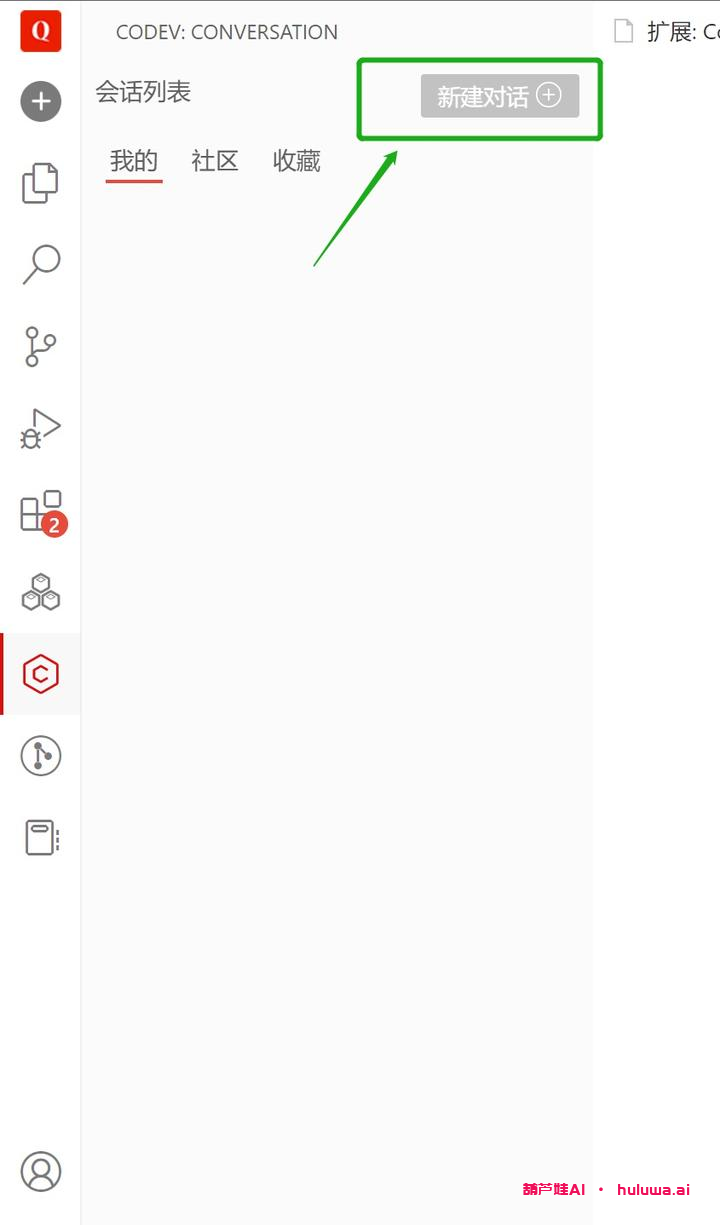Open the account profile icon
The image size is (720, 1225).
41,1171
